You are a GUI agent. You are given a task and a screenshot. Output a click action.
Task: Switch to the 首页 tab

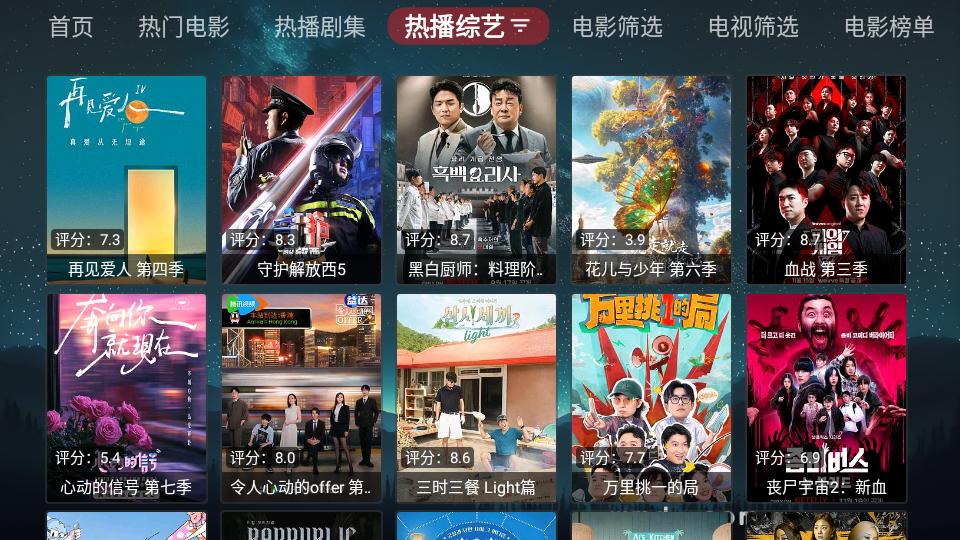pyautogui.click(x=71, y=27)
